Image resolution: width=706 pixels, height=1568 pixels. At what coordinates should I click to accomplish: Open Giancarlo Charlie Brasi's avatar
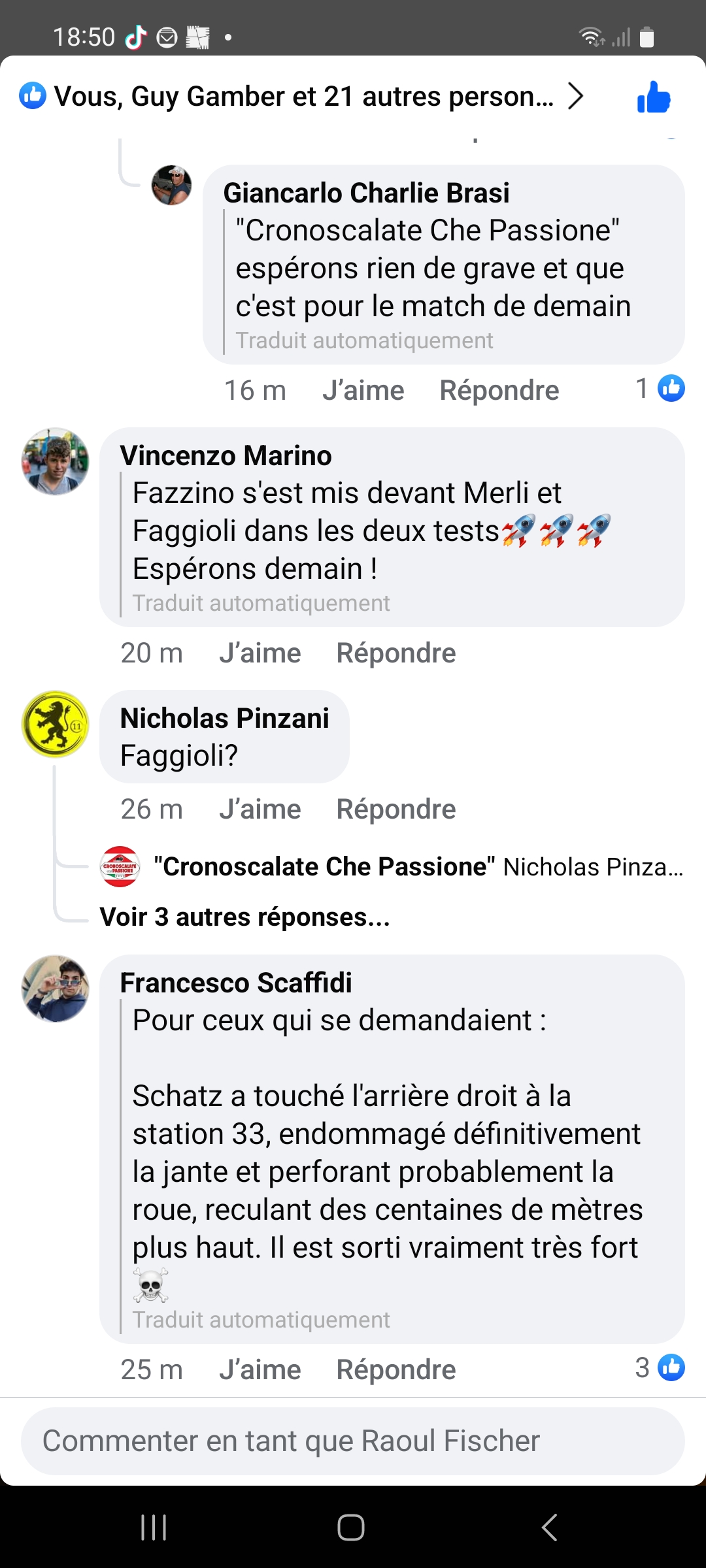coord(171,185)
